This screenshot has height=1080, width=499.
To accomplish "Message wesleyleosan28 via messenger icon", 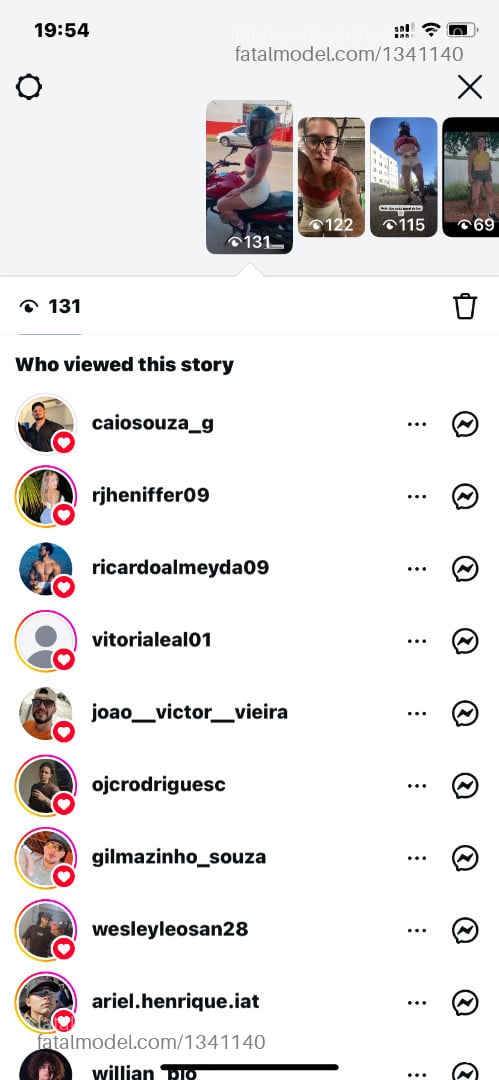I will tap(465, 930).
